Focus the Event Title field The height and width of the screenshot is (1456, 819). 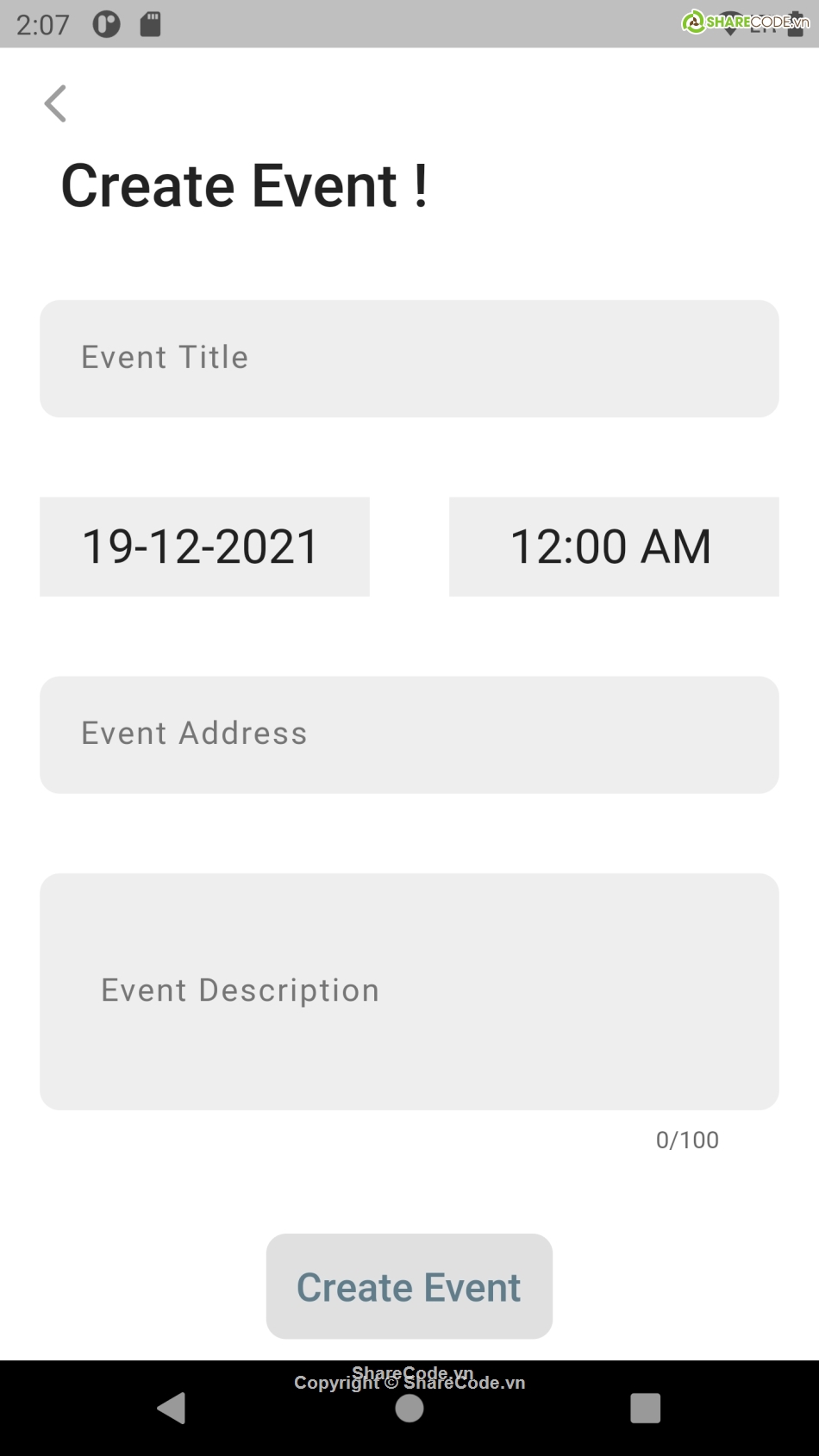click(409, 359)
